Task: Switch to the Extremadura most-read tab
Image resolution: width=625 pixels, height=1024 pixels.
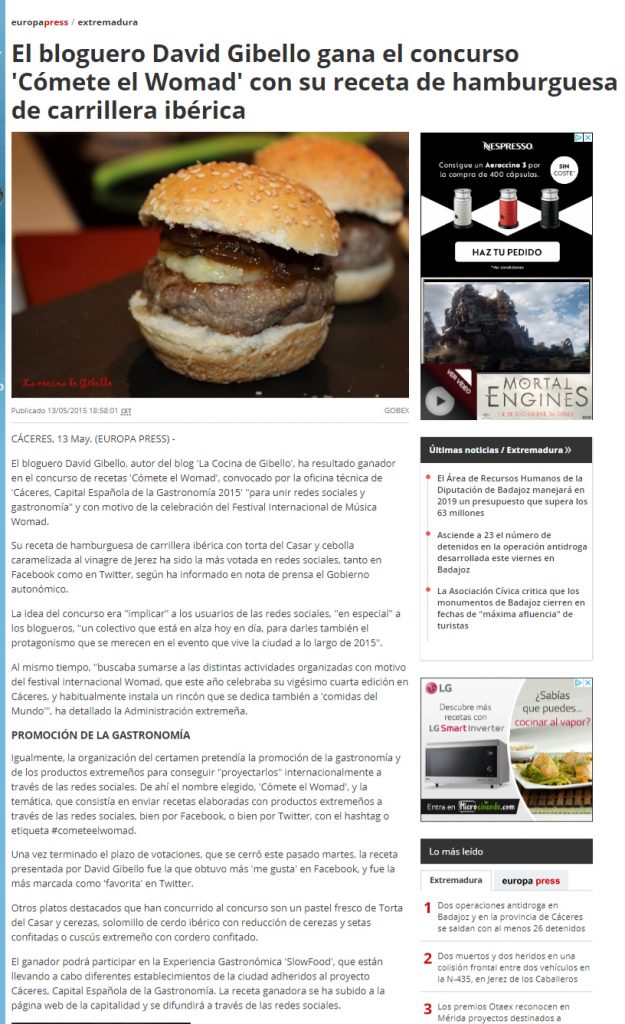Action: (x=455, y=880)
